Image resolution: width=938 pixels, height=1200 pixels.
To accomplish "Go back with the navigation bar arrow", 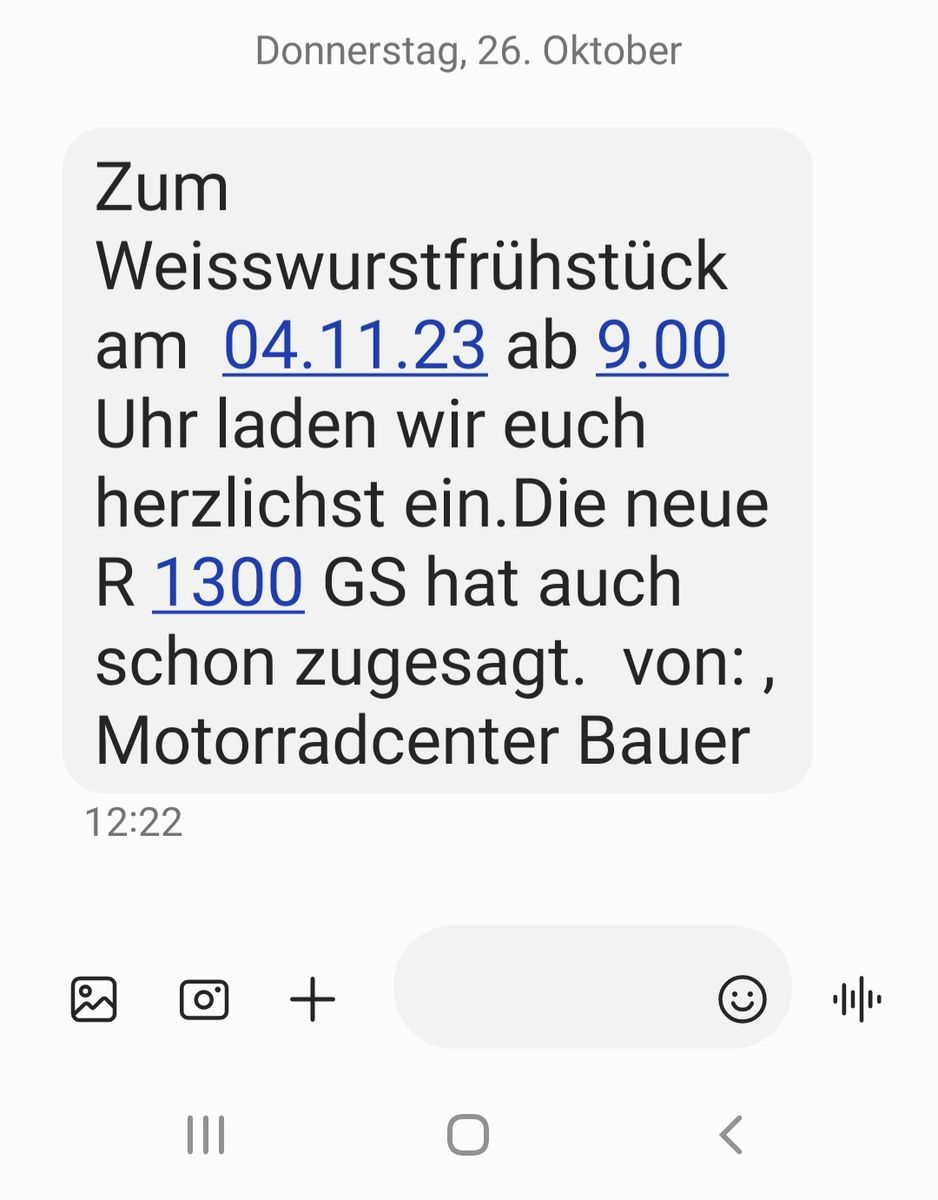I will point(731,1135).
